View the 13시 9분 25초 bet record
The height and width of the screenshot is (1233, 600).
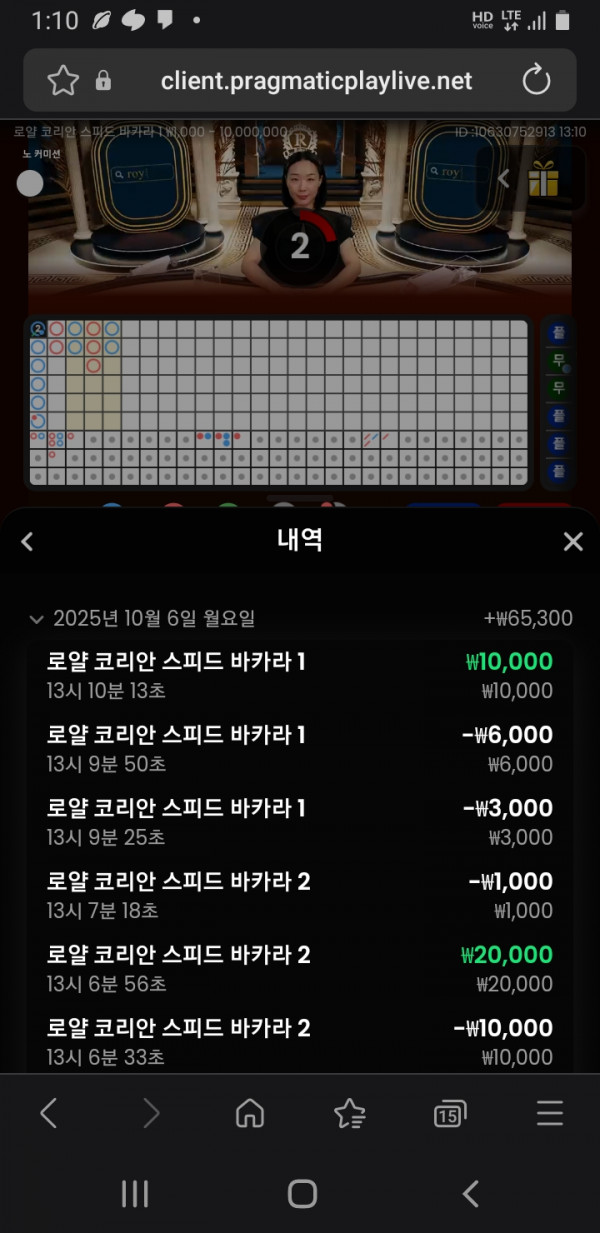click(300, 822)
